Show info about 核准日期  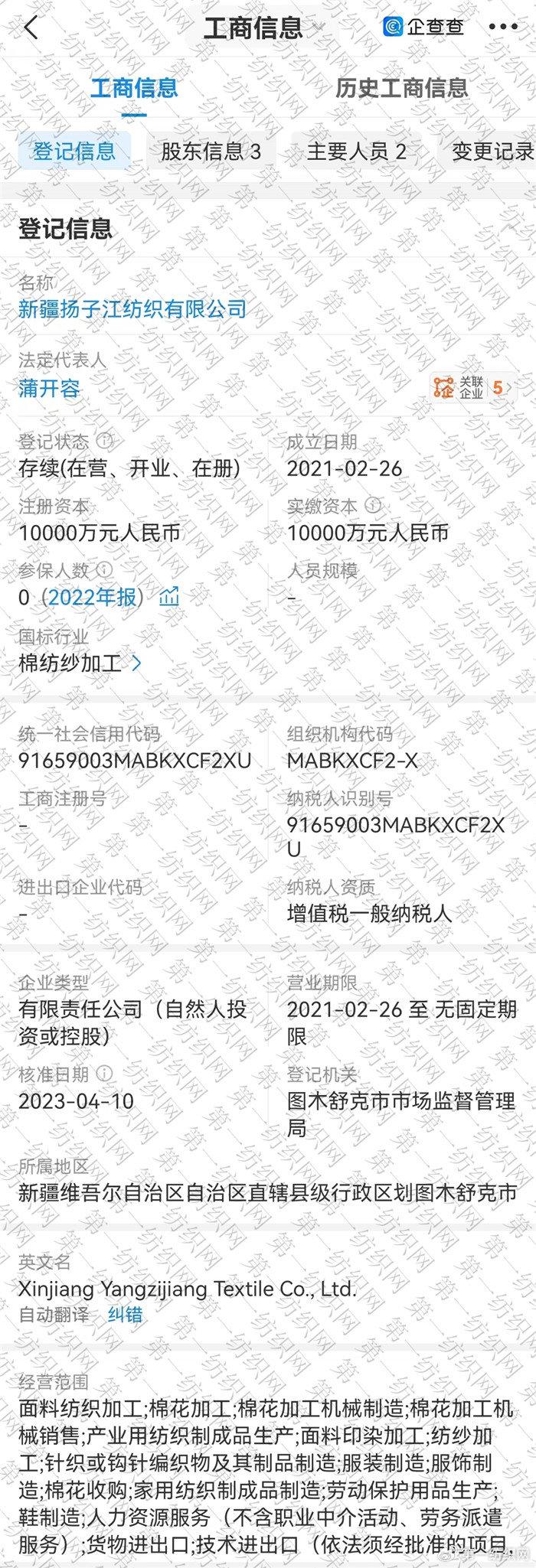coord(106,1074)
